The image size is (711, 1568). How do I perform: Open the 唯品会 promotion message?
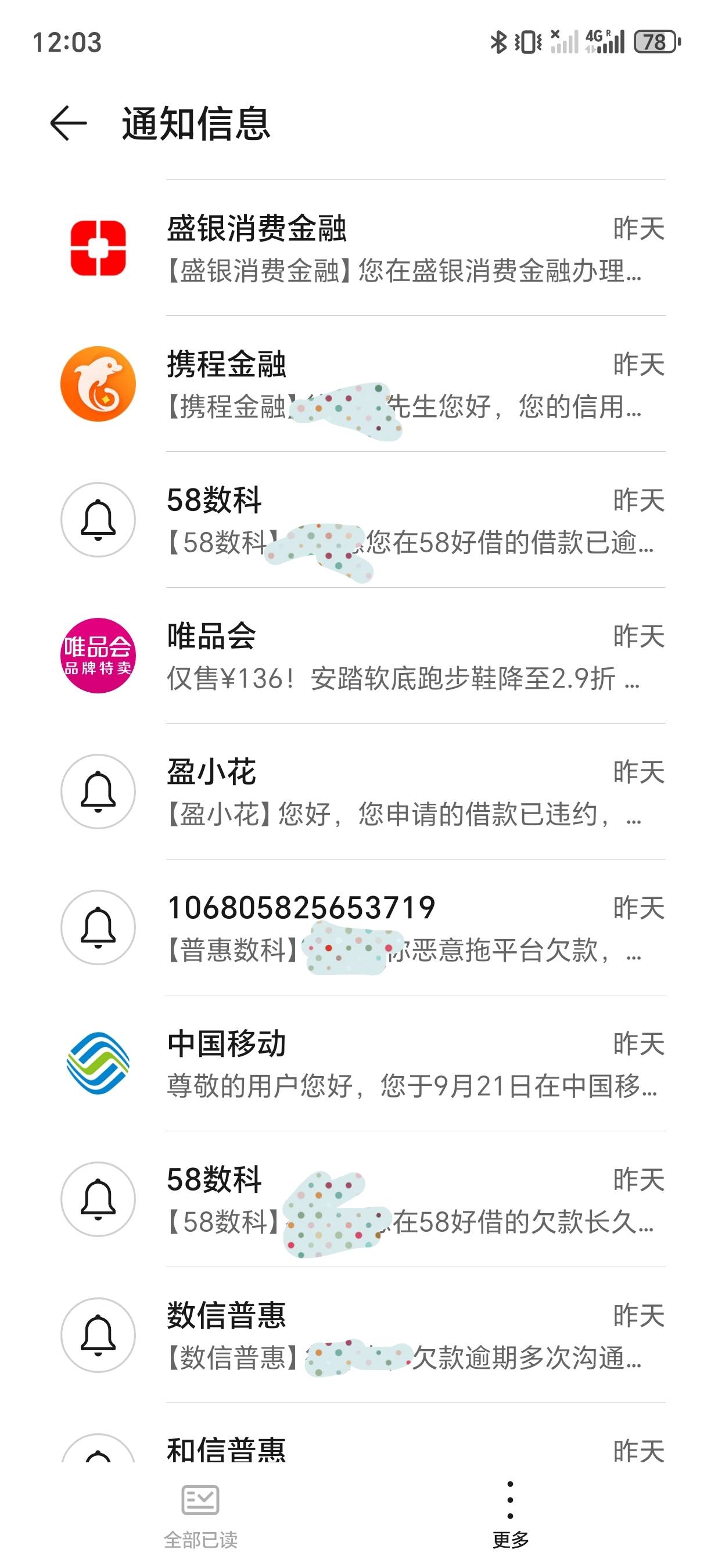pyautogui.click(x=355, y=656)
